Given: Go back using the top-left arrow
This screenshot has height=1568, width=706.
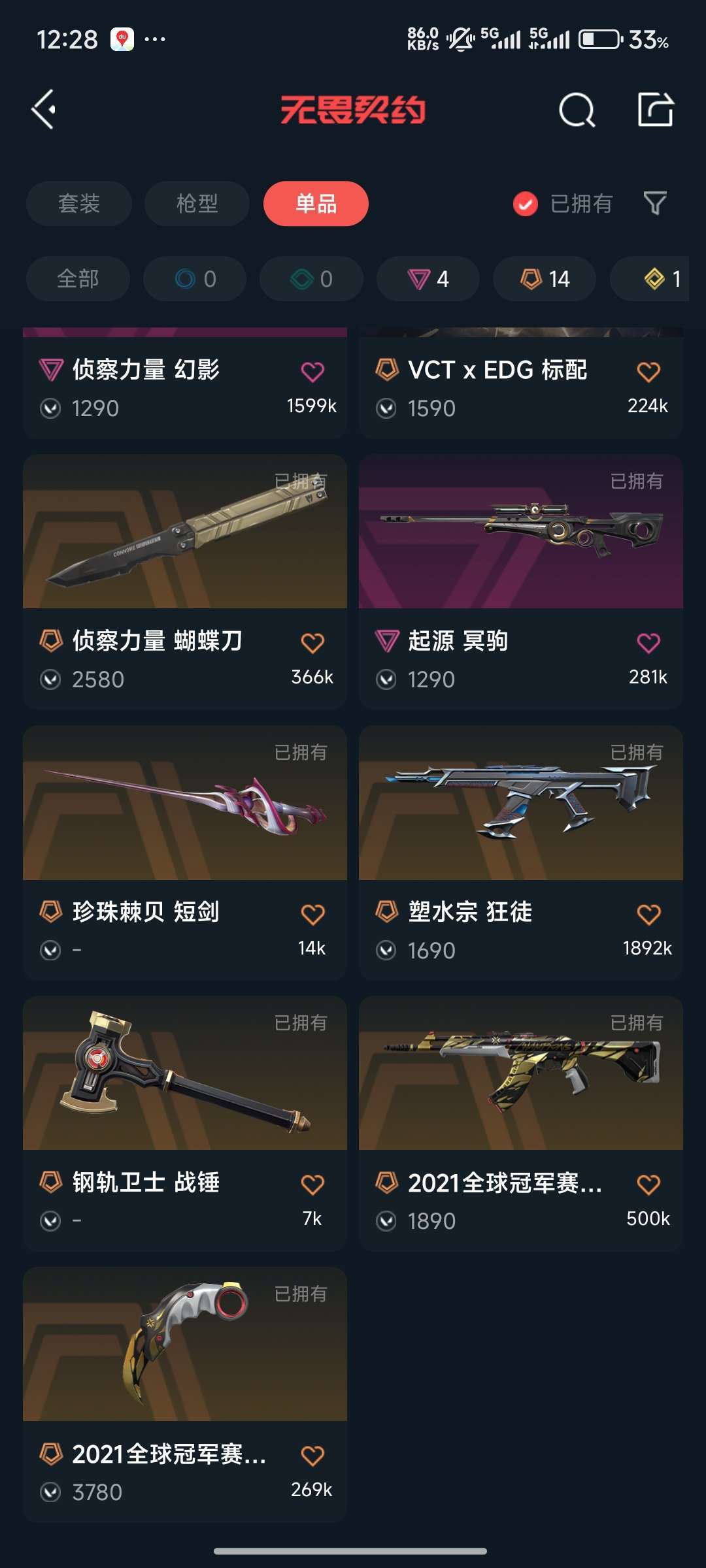Looking at the screenshot, I should tap(44, 109).
